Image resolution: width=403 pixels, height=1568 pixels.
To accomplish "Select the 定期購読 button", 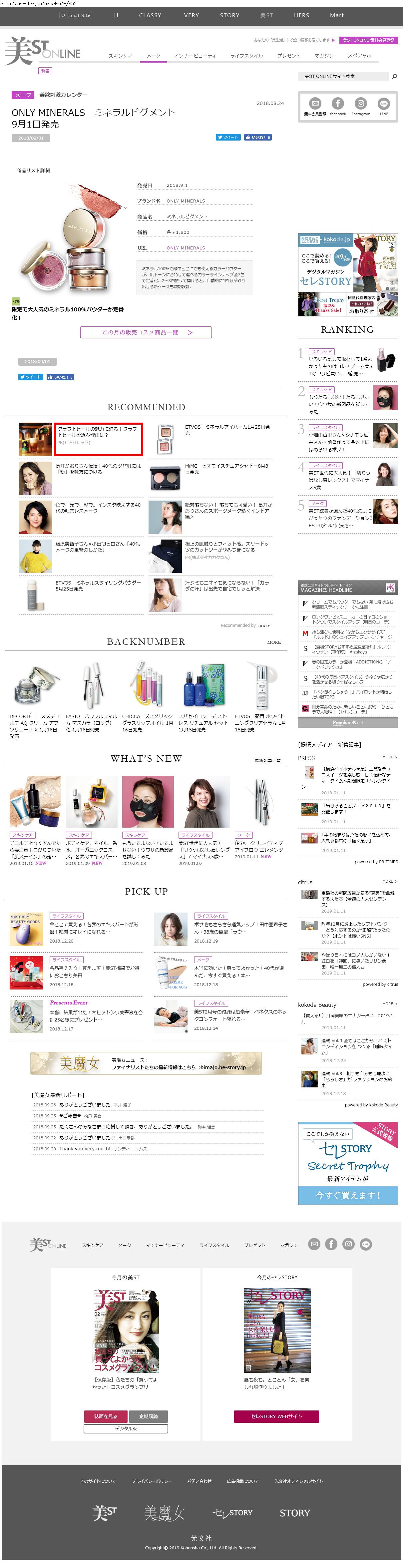I will point(148,1416).
